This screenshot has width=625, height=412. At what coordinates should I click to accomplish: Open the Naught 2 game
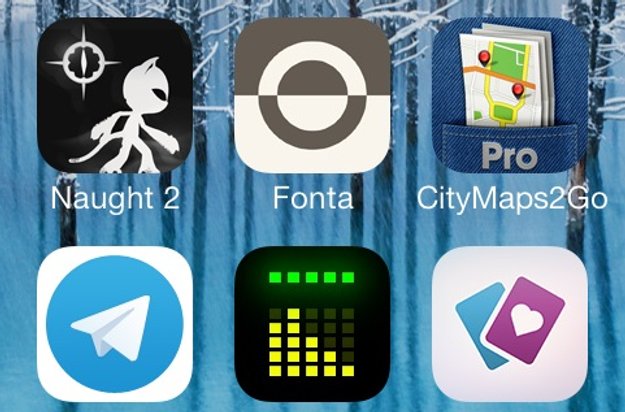[x=114, y=95]
